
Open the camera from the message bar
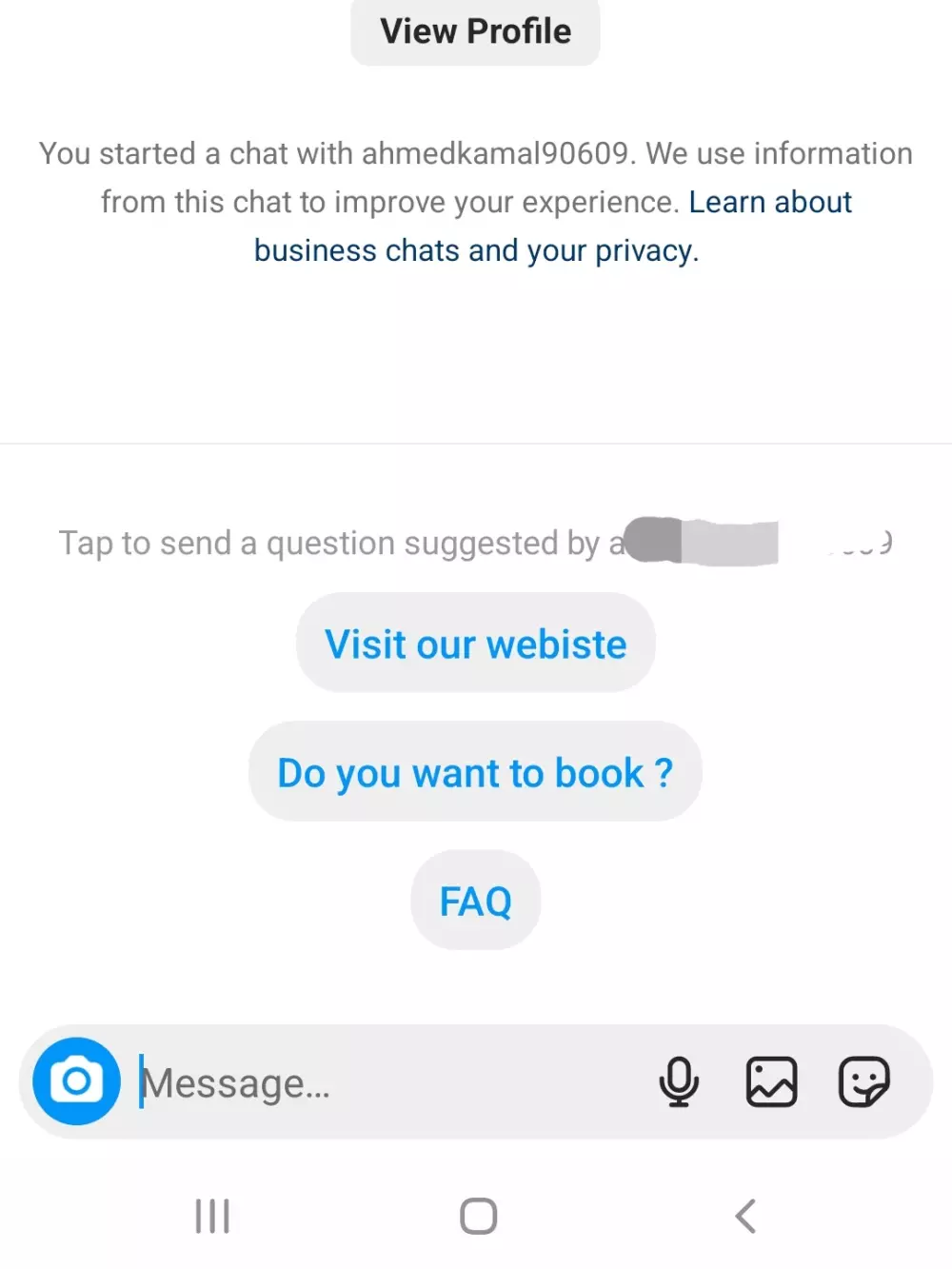76,1081
